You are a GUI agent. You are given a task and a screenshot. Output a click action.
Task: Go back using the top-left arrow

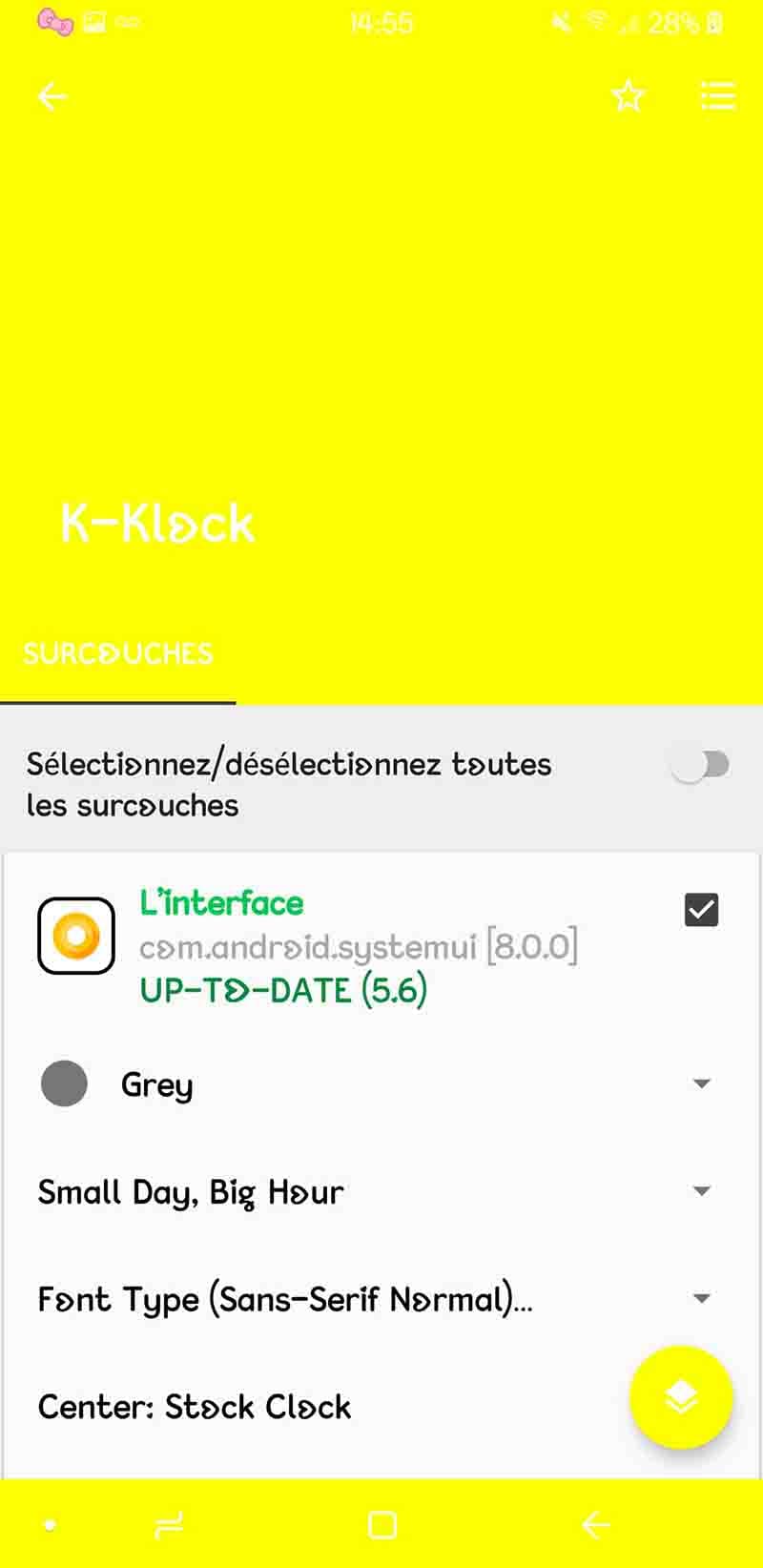tap(52, 96)
